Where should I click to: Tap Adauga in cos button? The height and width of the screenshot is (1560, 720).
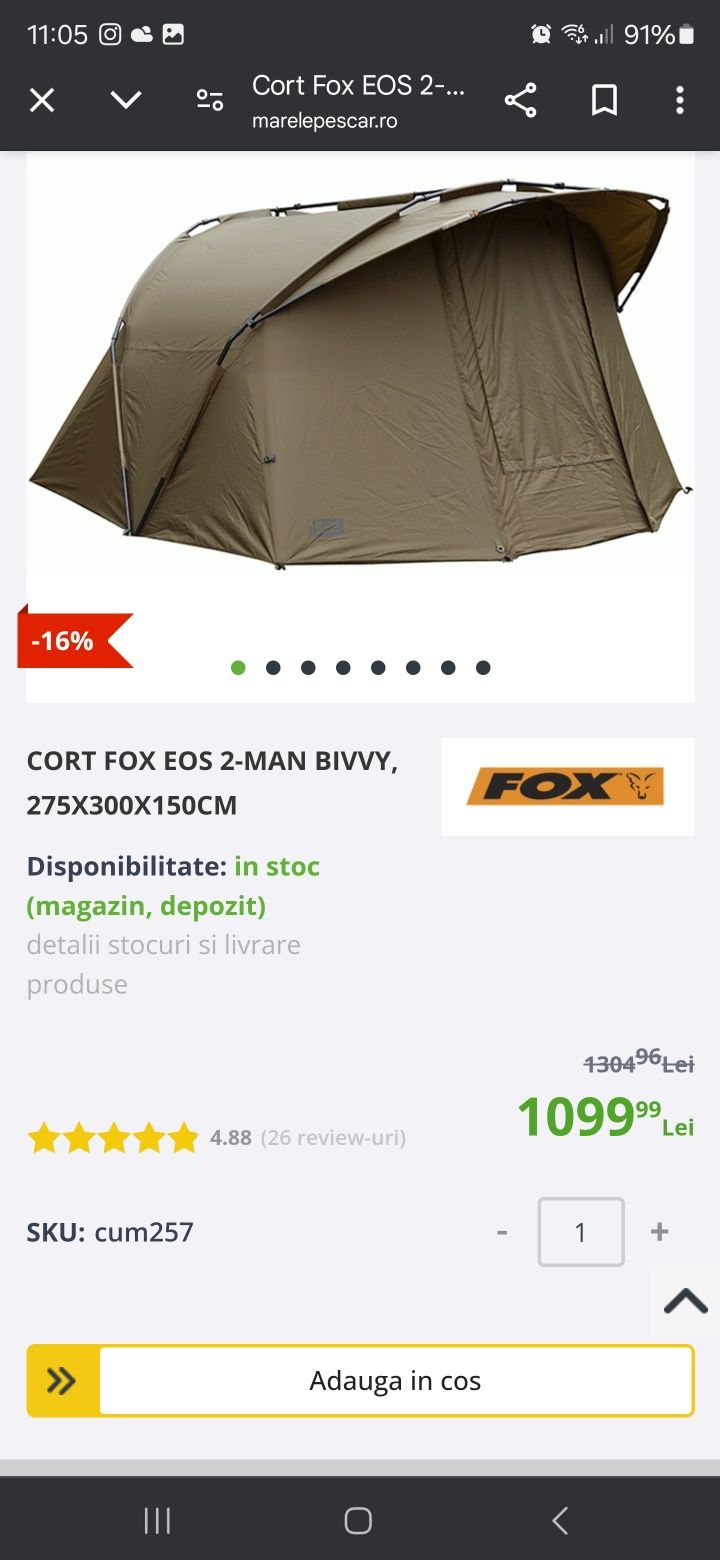point(395,1381)
